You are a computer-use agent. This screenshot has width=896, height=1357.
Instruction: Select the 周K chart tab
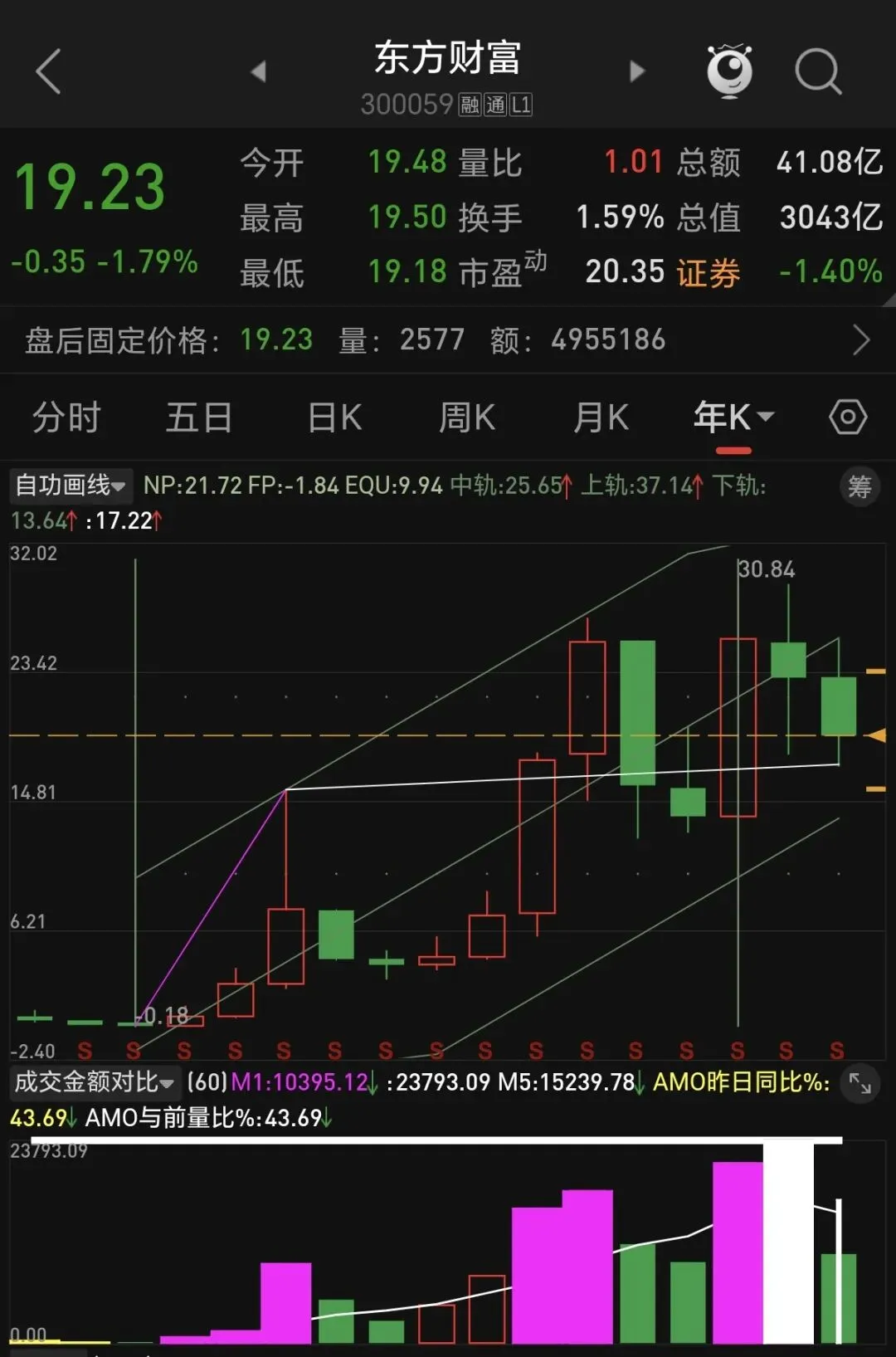click(x=467, y=417)
